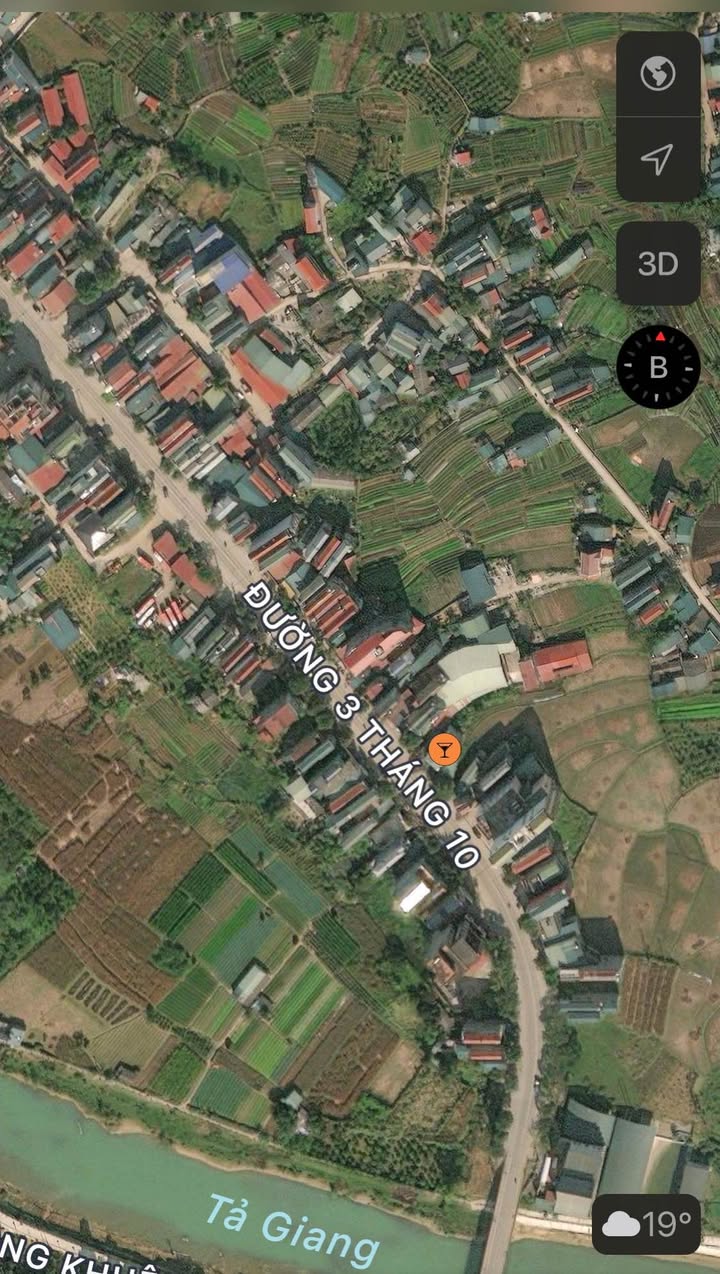Open the orange bar marker on the map
Screen dimensions: 720x1274
[x=444, y=748]
